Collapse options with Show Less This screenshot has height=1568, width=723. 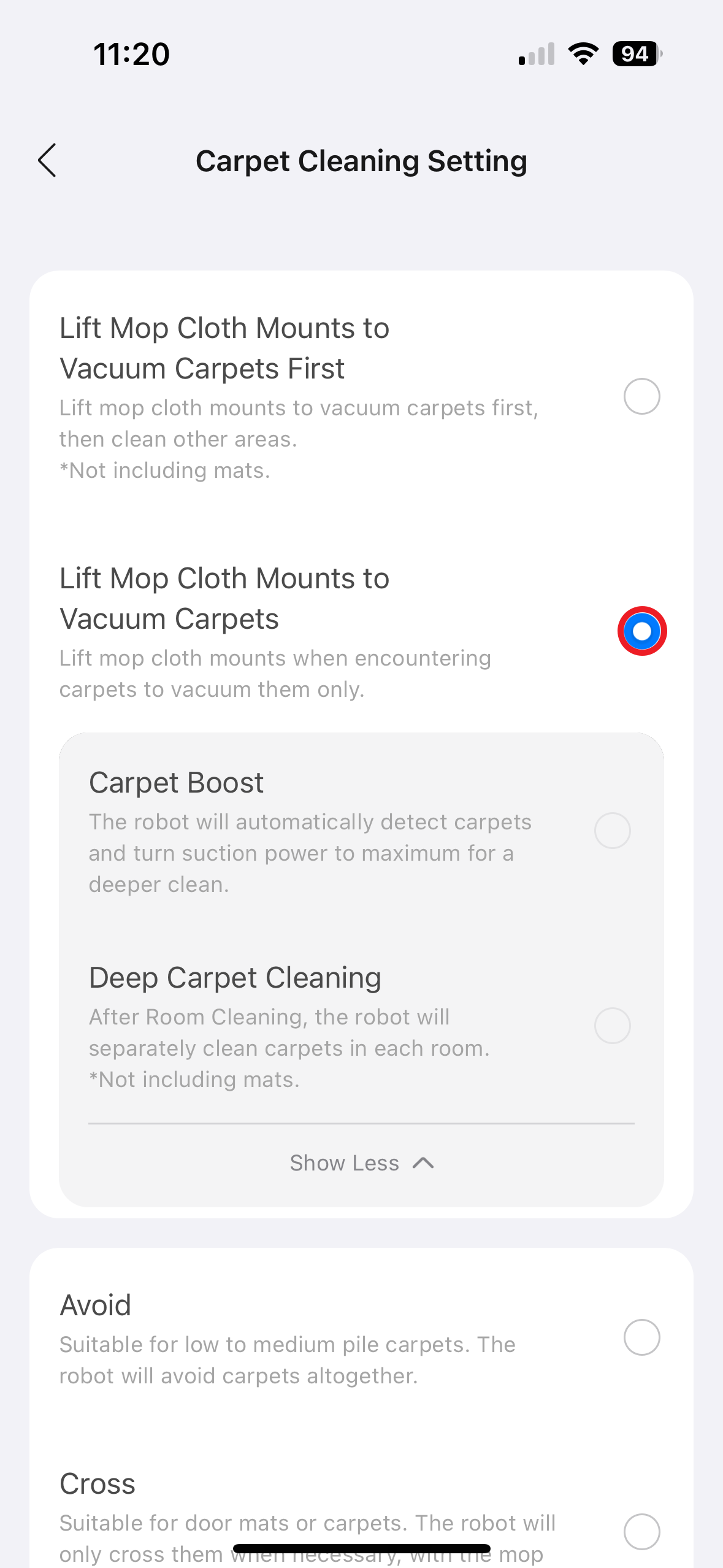361,1163
